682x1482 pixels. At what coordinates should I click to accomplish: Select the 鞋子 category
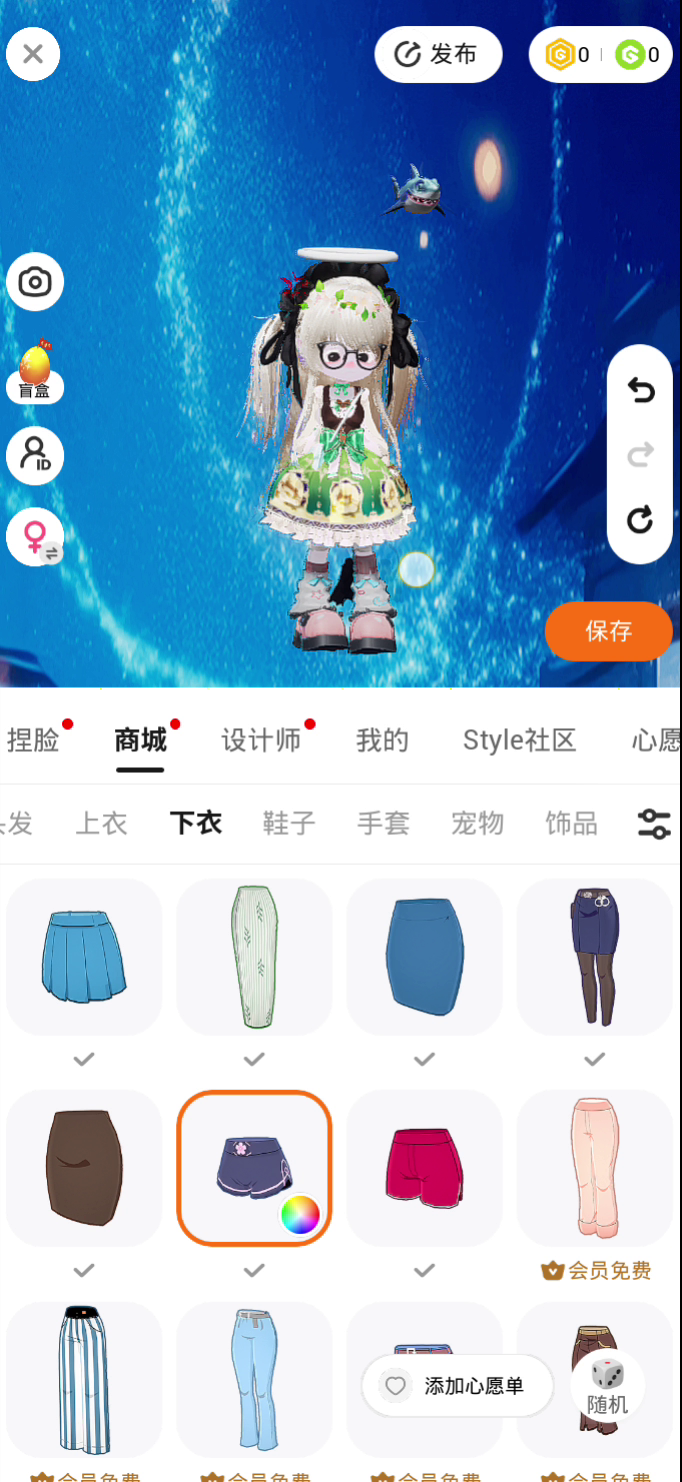pos(289,823)
